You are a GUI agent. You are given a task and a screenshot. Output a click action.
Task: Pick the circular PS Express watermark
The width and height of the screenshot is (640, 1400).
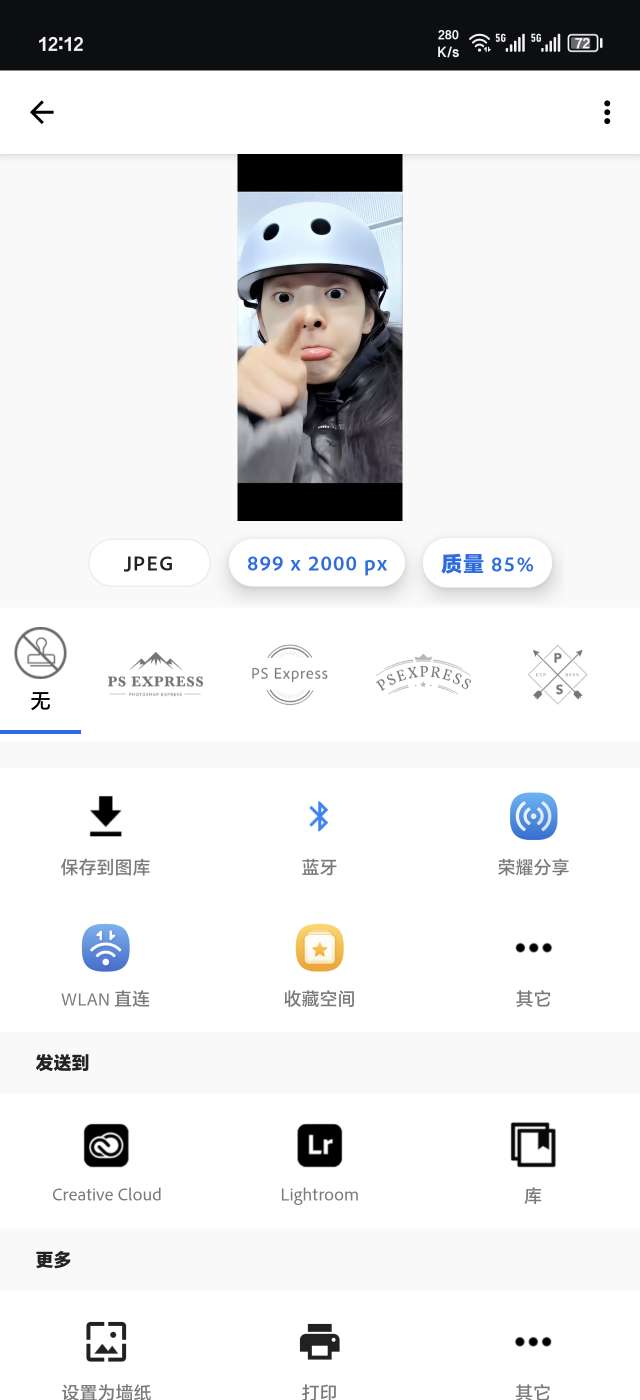pyautogui.click(x=289, y=674)
